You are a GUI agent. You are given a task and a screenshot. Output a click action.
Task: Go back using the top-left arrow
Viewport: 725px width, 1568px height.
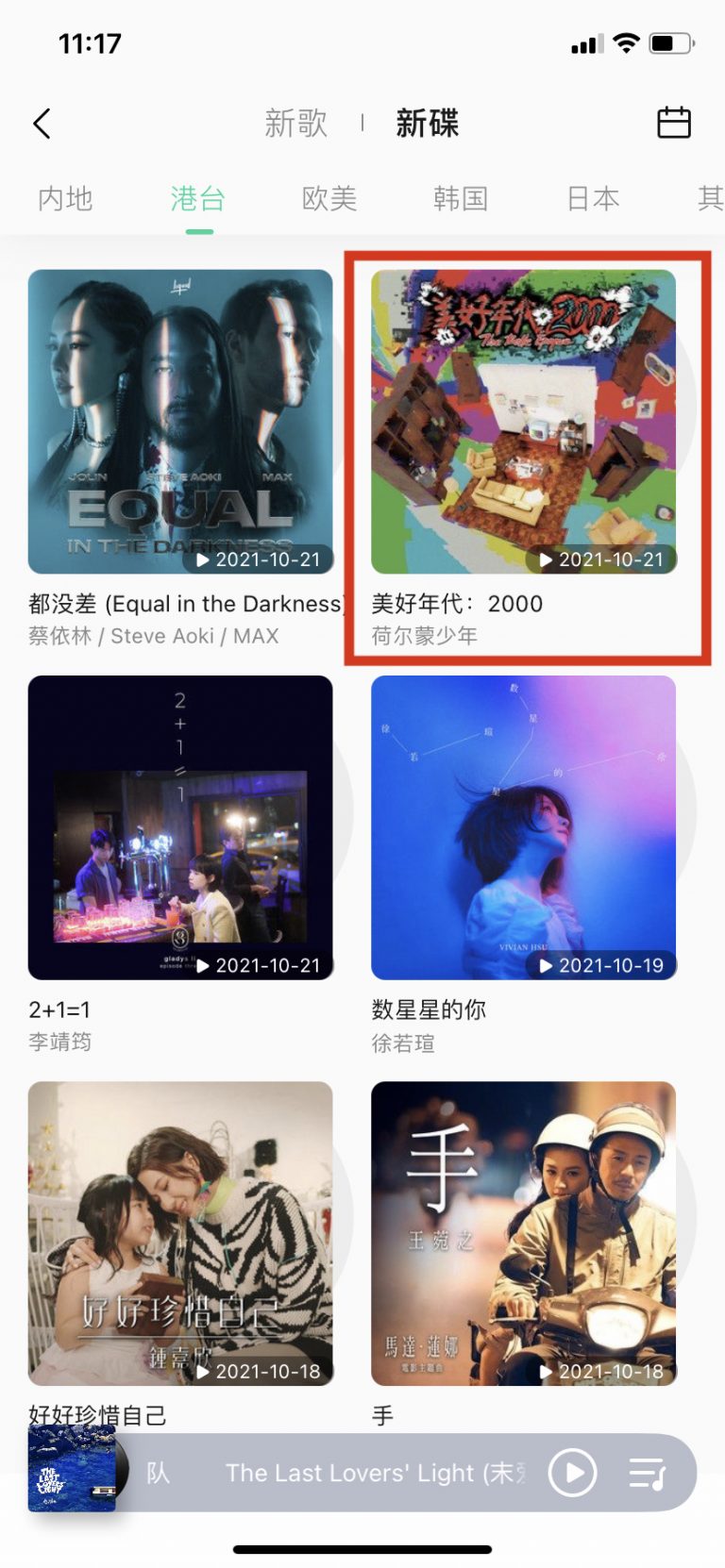click(42, 124)
